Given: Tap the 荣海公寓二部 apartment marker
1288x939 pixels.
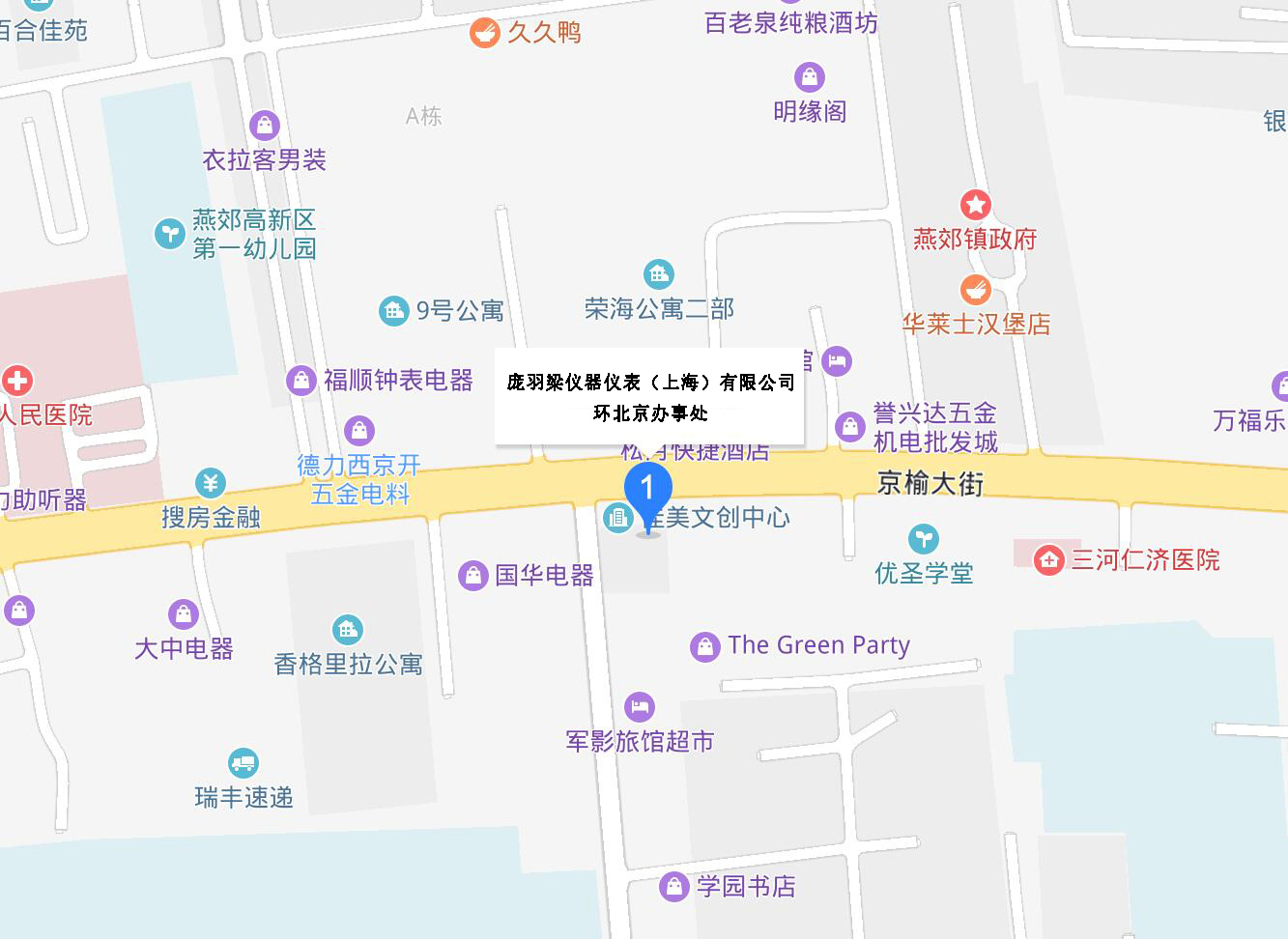Looking at the screenshot, I should click(x=659, y=275).
